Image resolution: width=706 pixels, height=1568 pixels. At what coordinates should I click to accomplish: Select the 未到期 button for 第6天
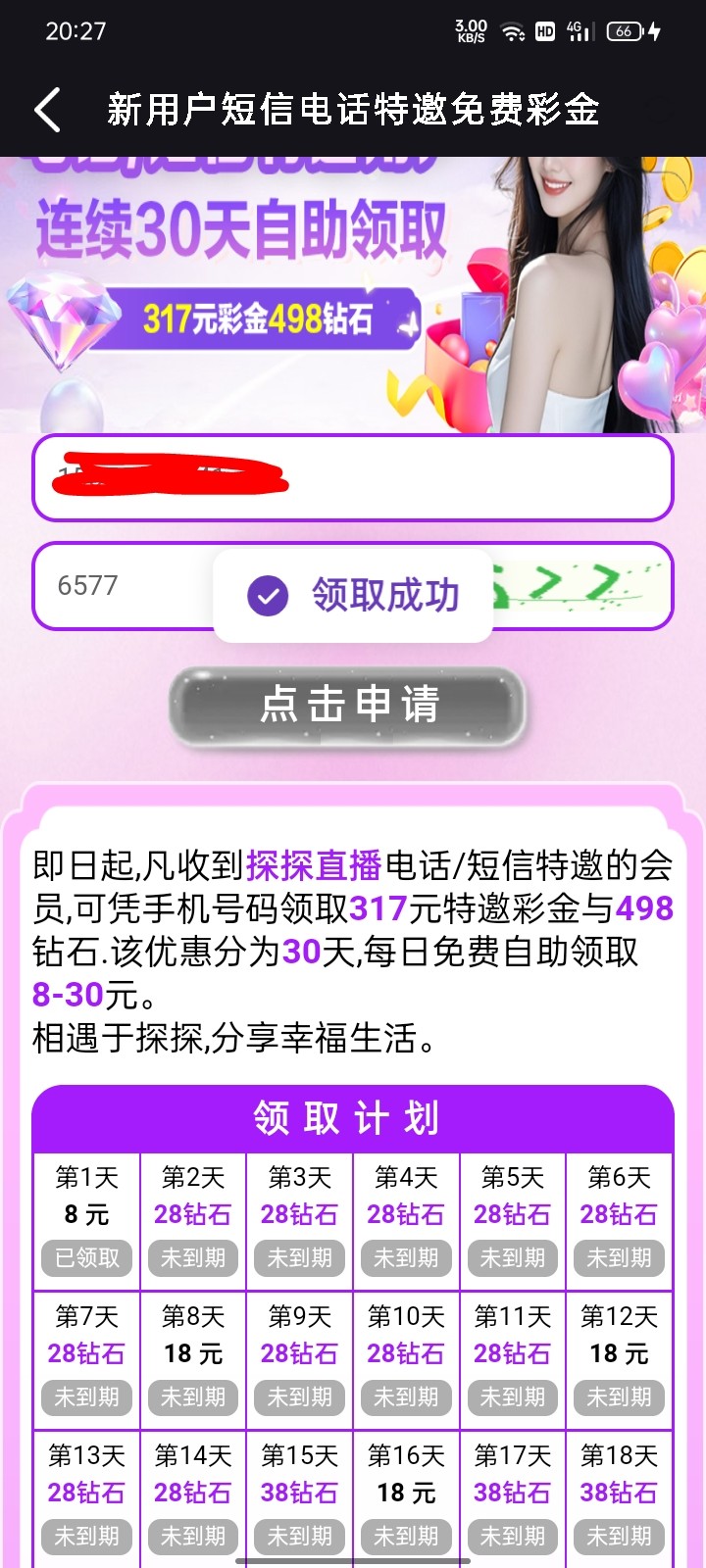[x=619, y=1257]
